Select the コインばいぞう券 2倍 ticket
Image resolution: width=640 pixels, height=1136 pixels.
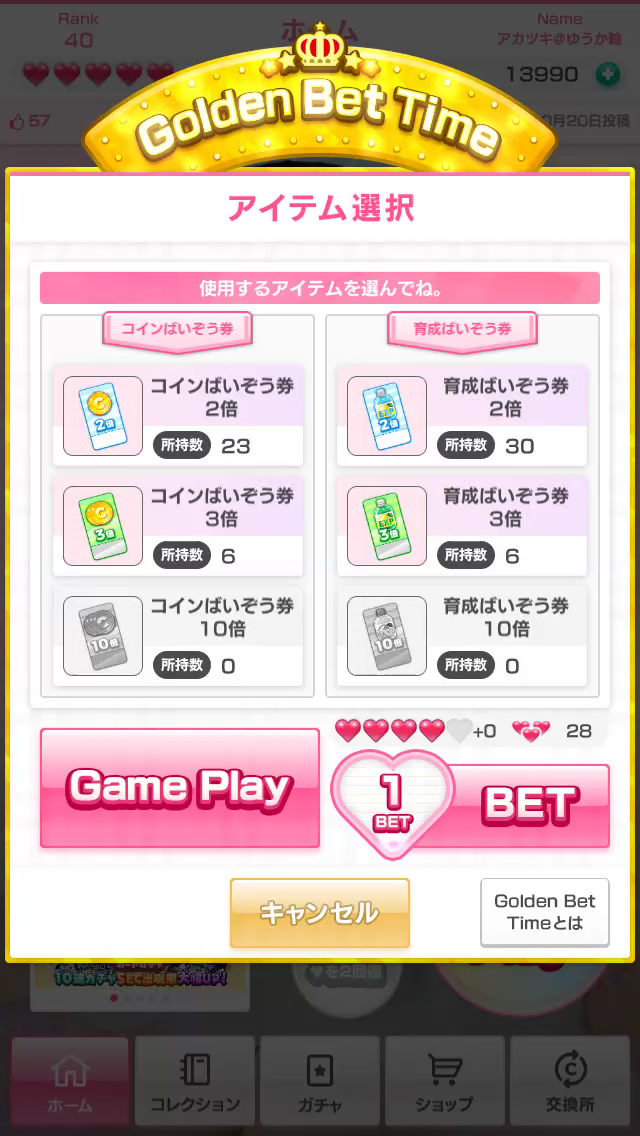178,416
